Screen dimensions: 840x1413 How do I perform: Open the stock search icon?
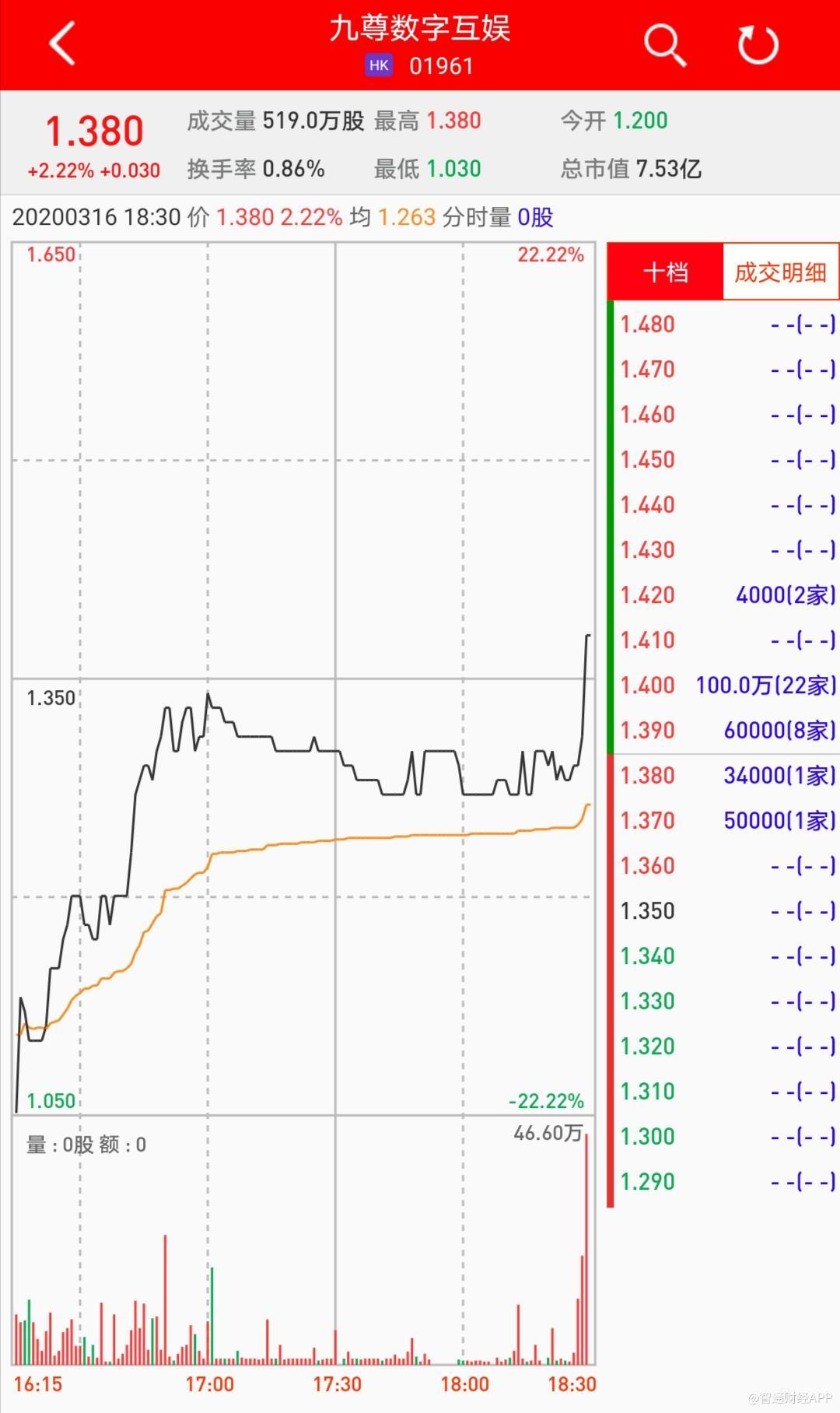coord(665,44)
